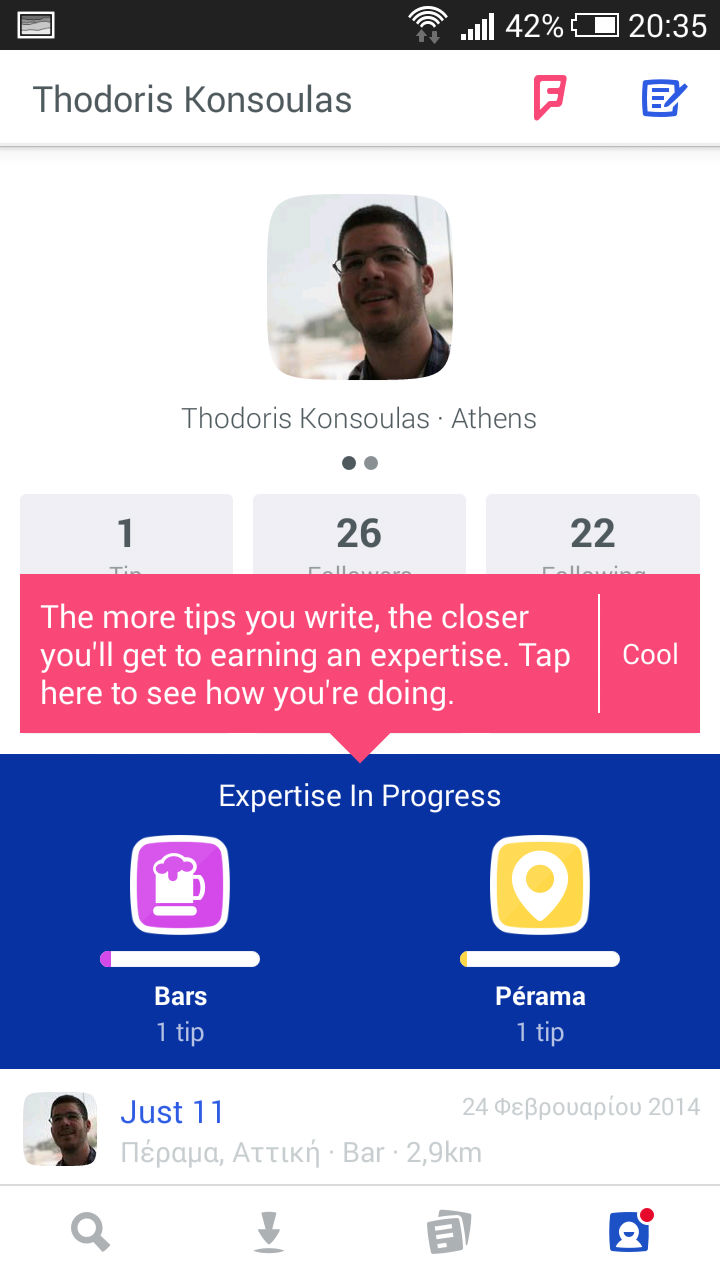Open Thodoris Konsoulas profile photo
Image resolution: width=720 pixels, height=1280 pixels.
pos(360,287)
